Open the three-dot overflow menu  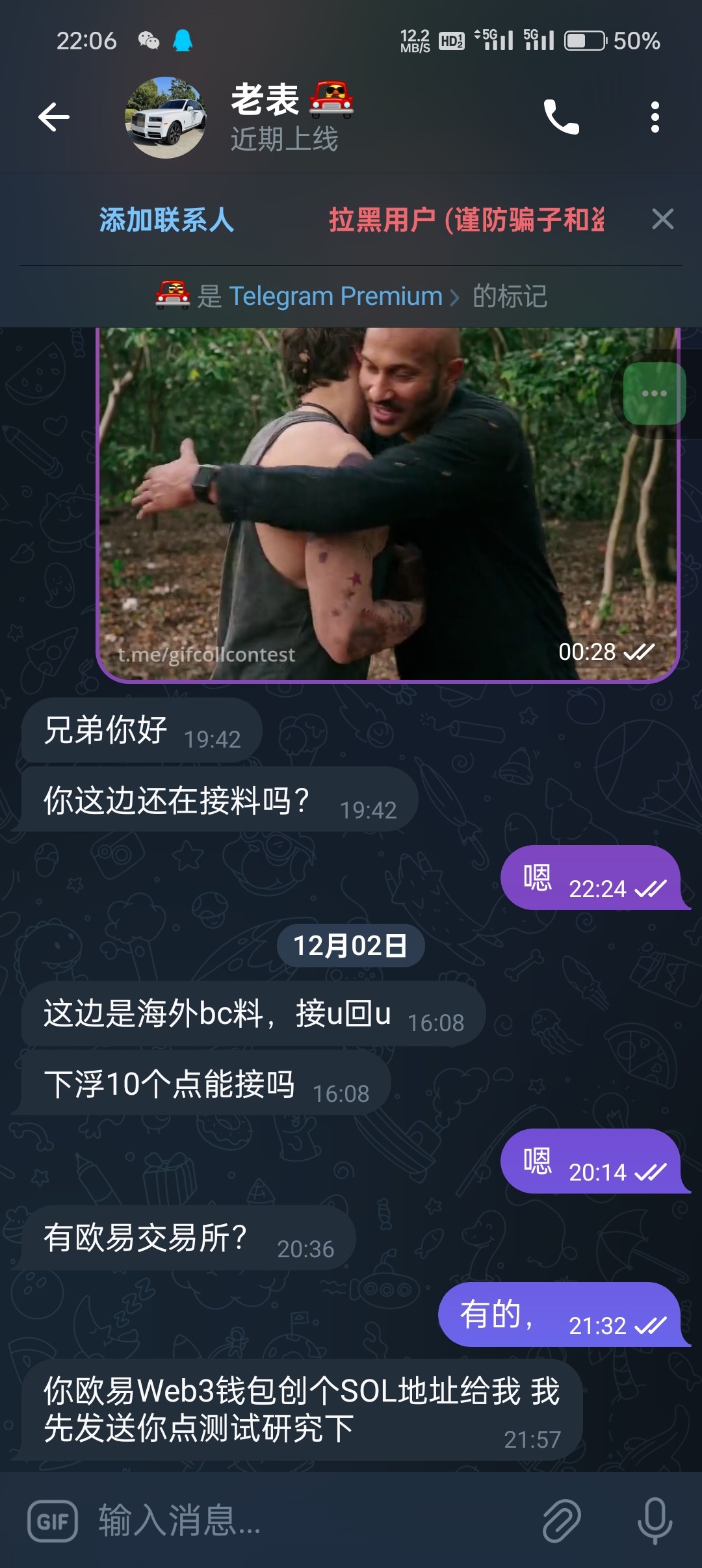pos(655,117)
